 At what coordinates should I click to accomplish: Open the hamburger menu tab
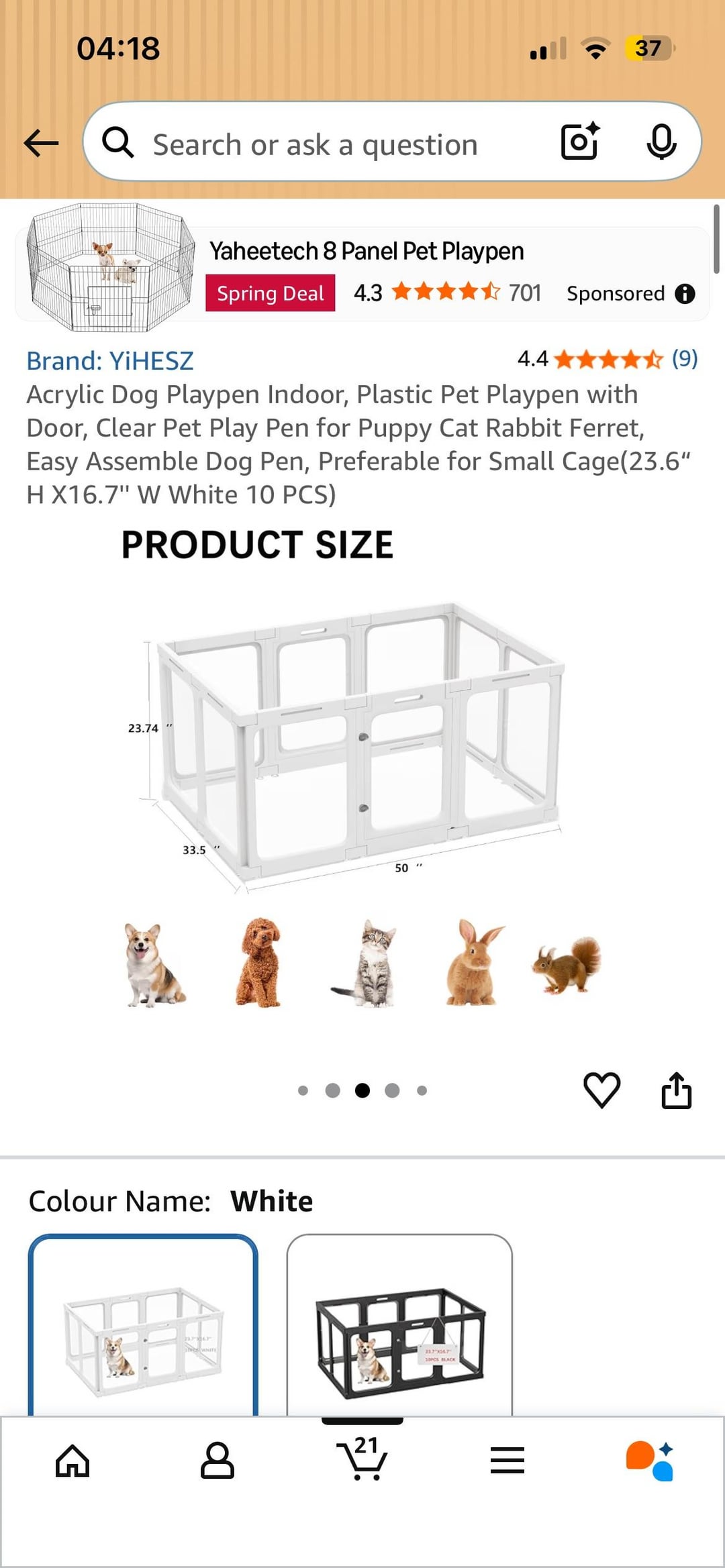[507, 1461]
